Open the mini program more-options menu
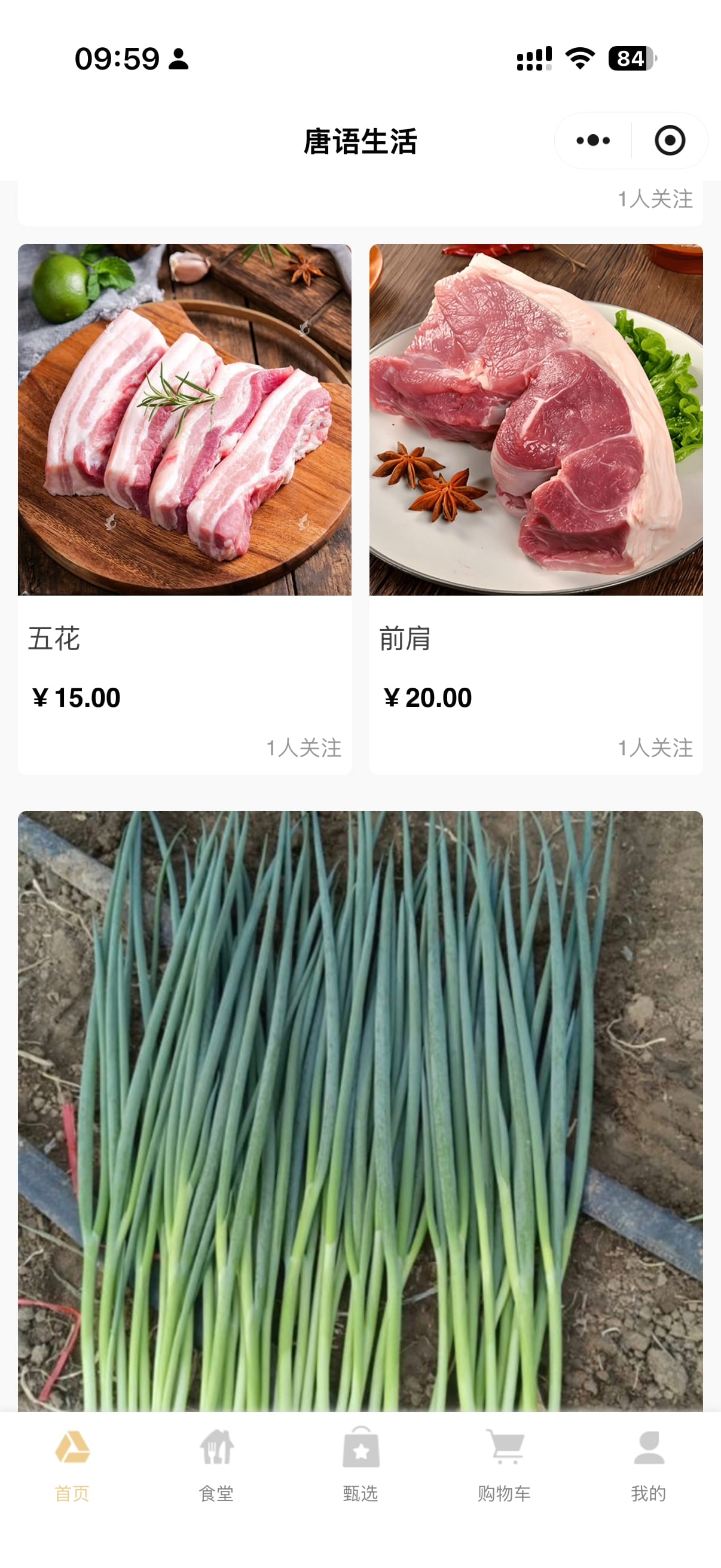721x1568 pixels. [593, 141]
